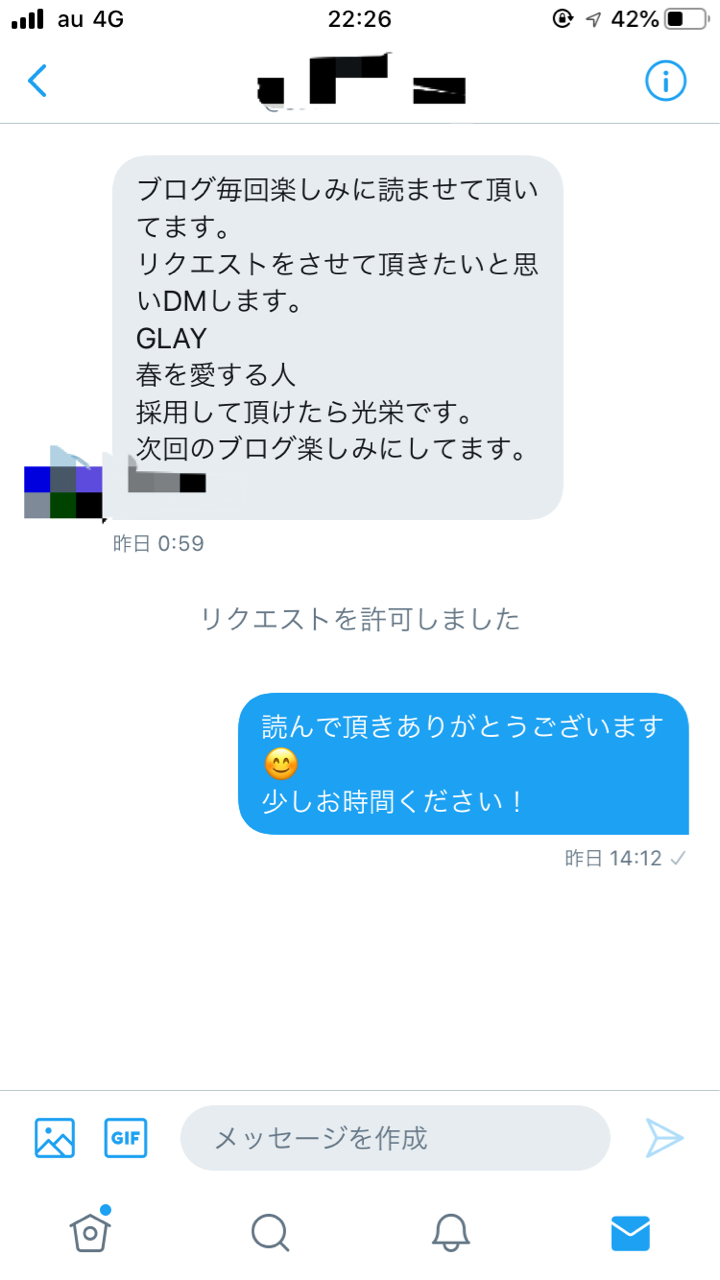720x1280 pixels.
Task: Open the Notifications bell icon
Action: pos(450,1232)
